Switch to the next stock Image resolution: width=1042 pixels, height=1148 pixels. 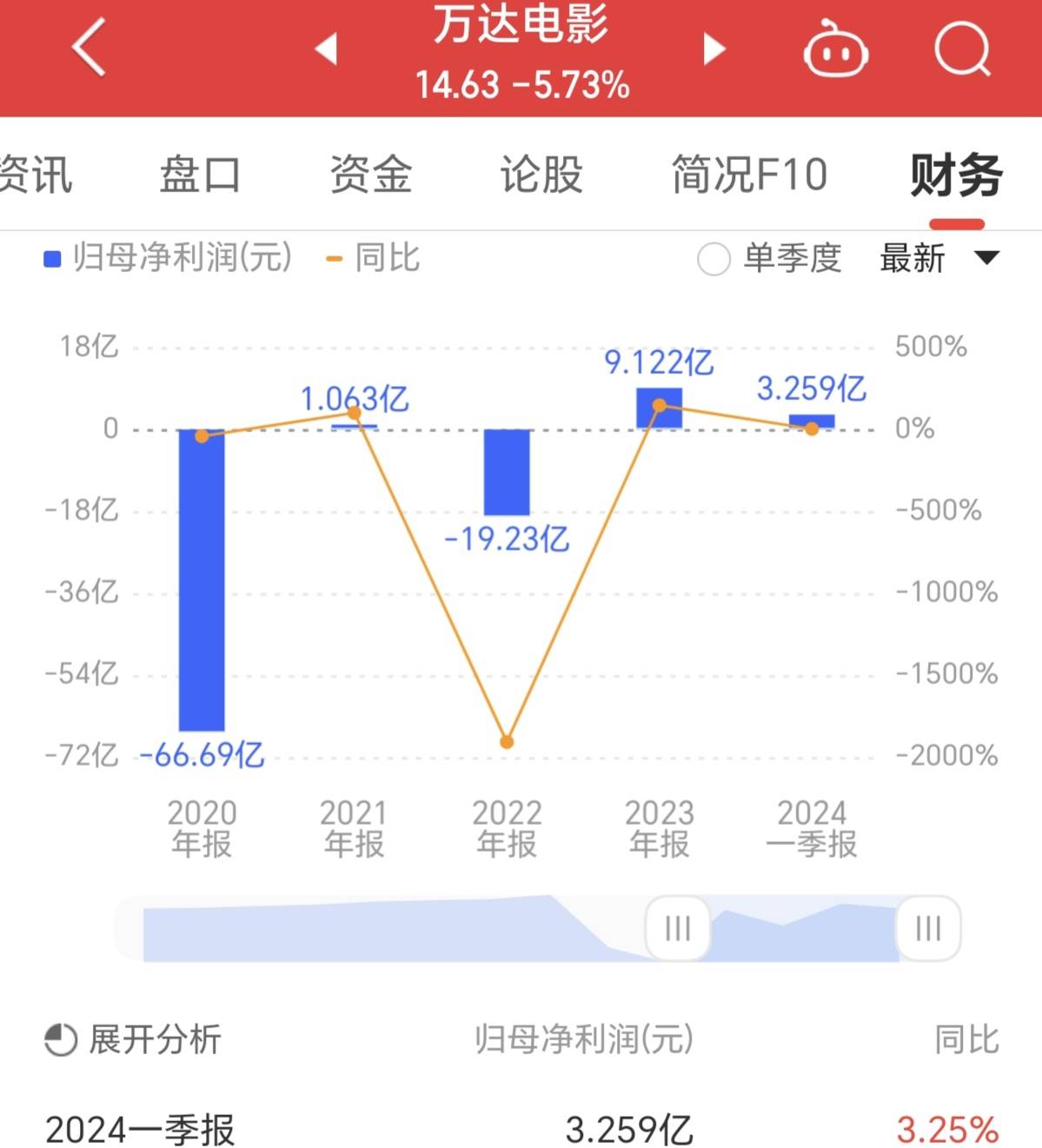(x=713, y=49)
